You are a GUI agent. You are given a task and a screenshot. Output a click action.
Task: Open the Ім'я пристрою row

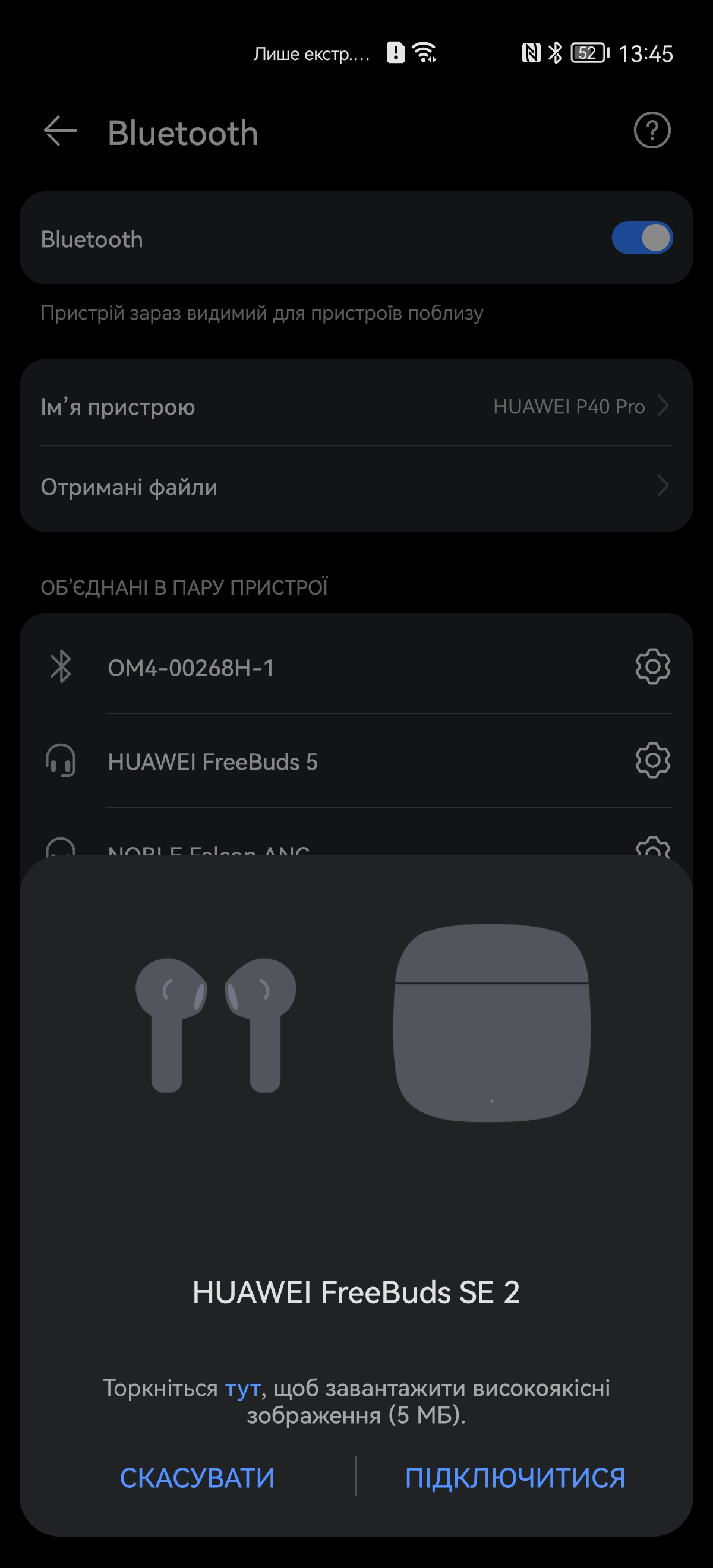(x=356, y=406)
